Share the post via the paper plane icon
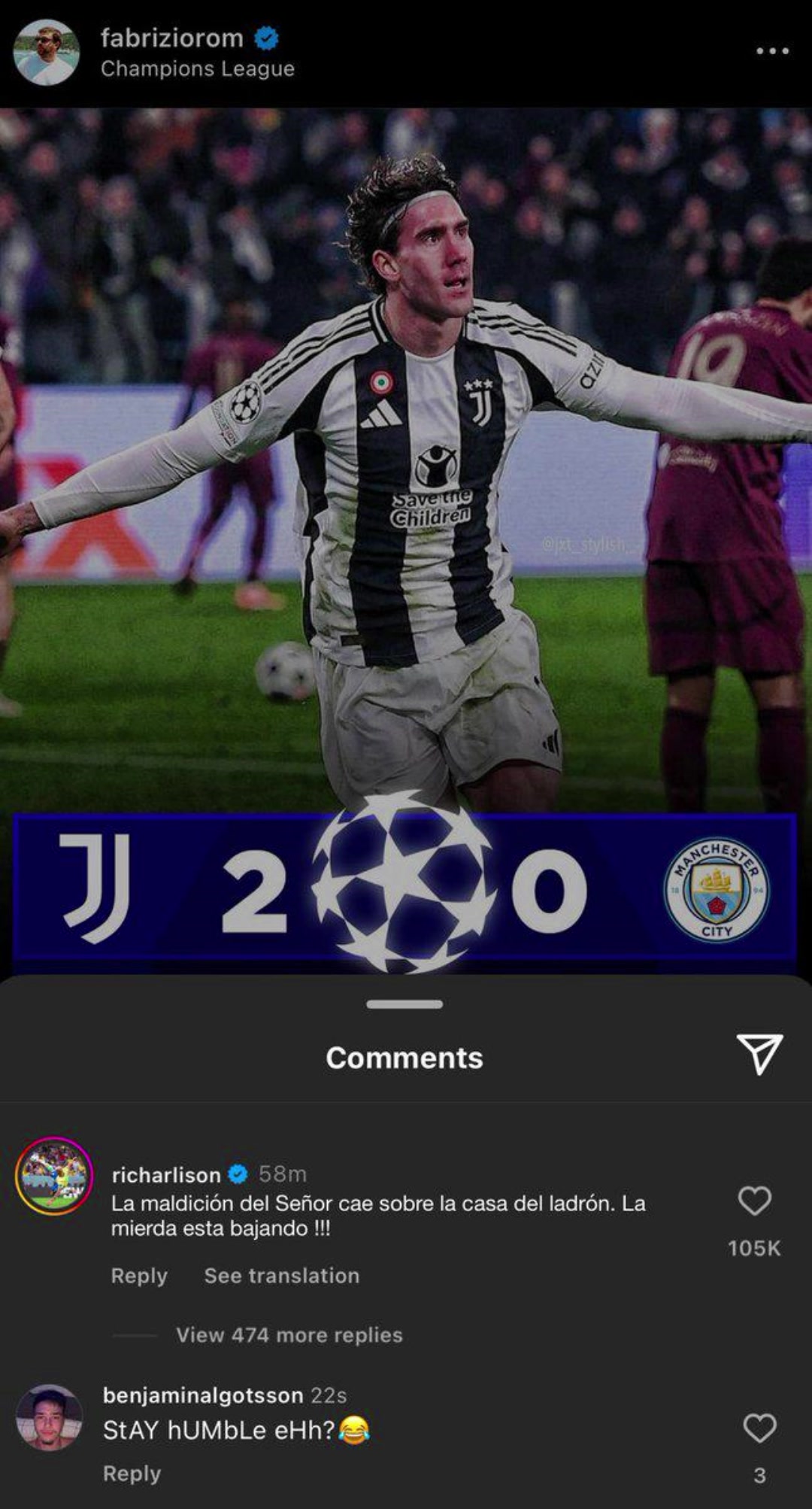The width and height of the screenshot is (812, 1509). 759,1053
